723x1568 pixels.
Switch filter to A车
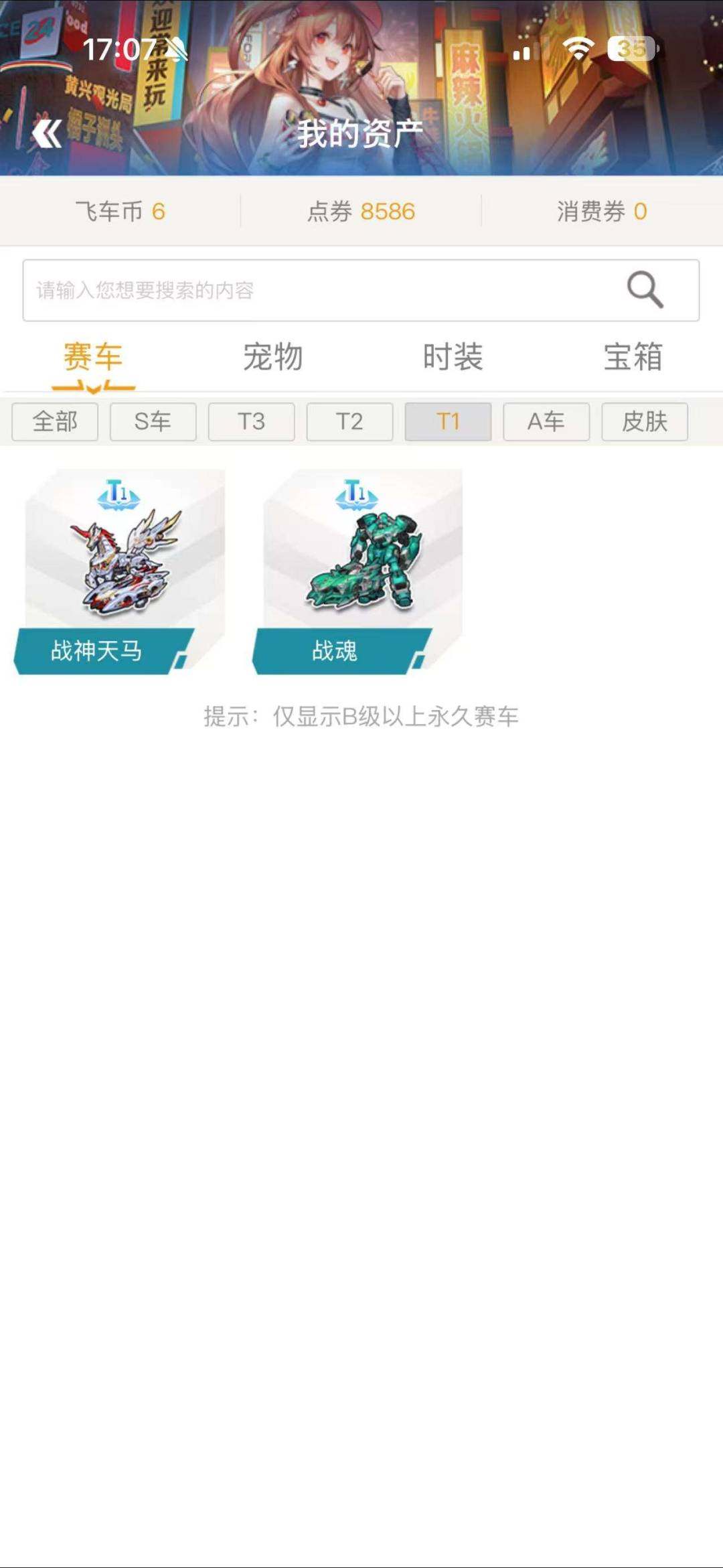point(546,421)
